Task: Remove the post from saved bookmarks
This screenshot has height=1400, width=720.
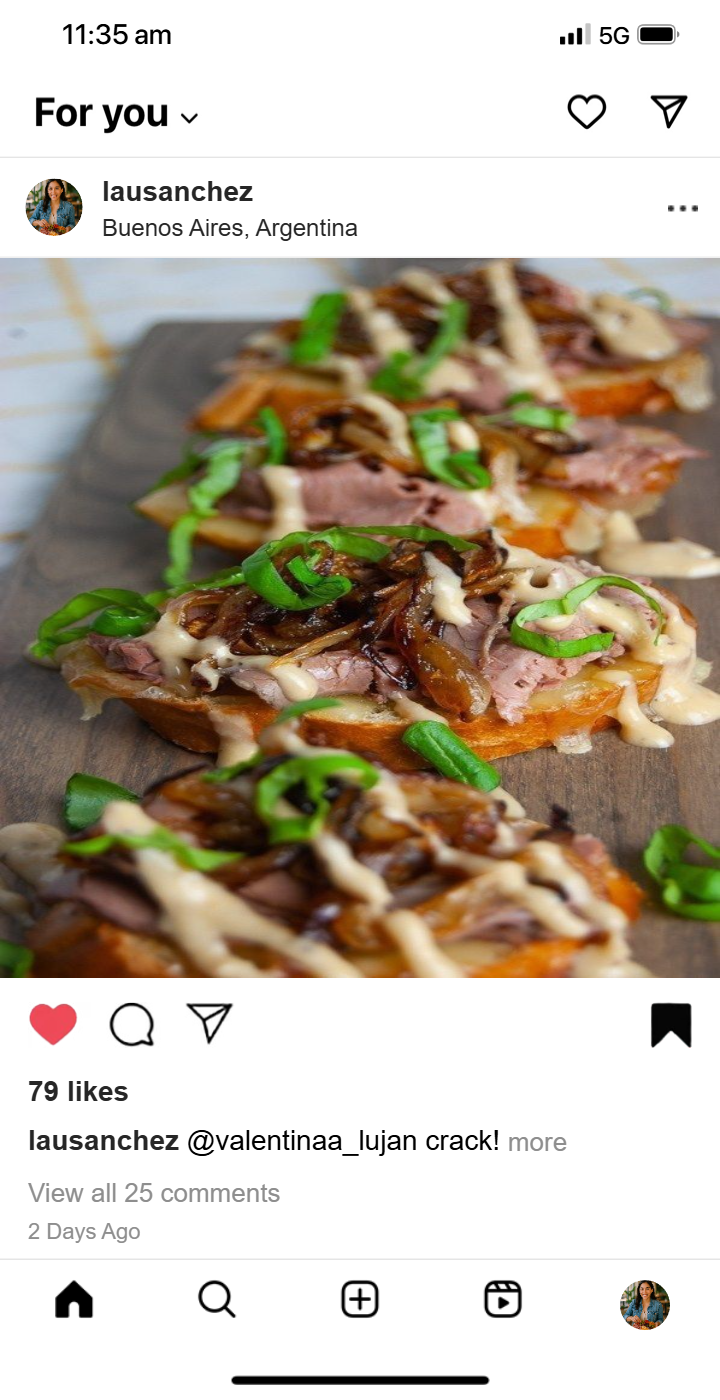Action: (671, 1025)
